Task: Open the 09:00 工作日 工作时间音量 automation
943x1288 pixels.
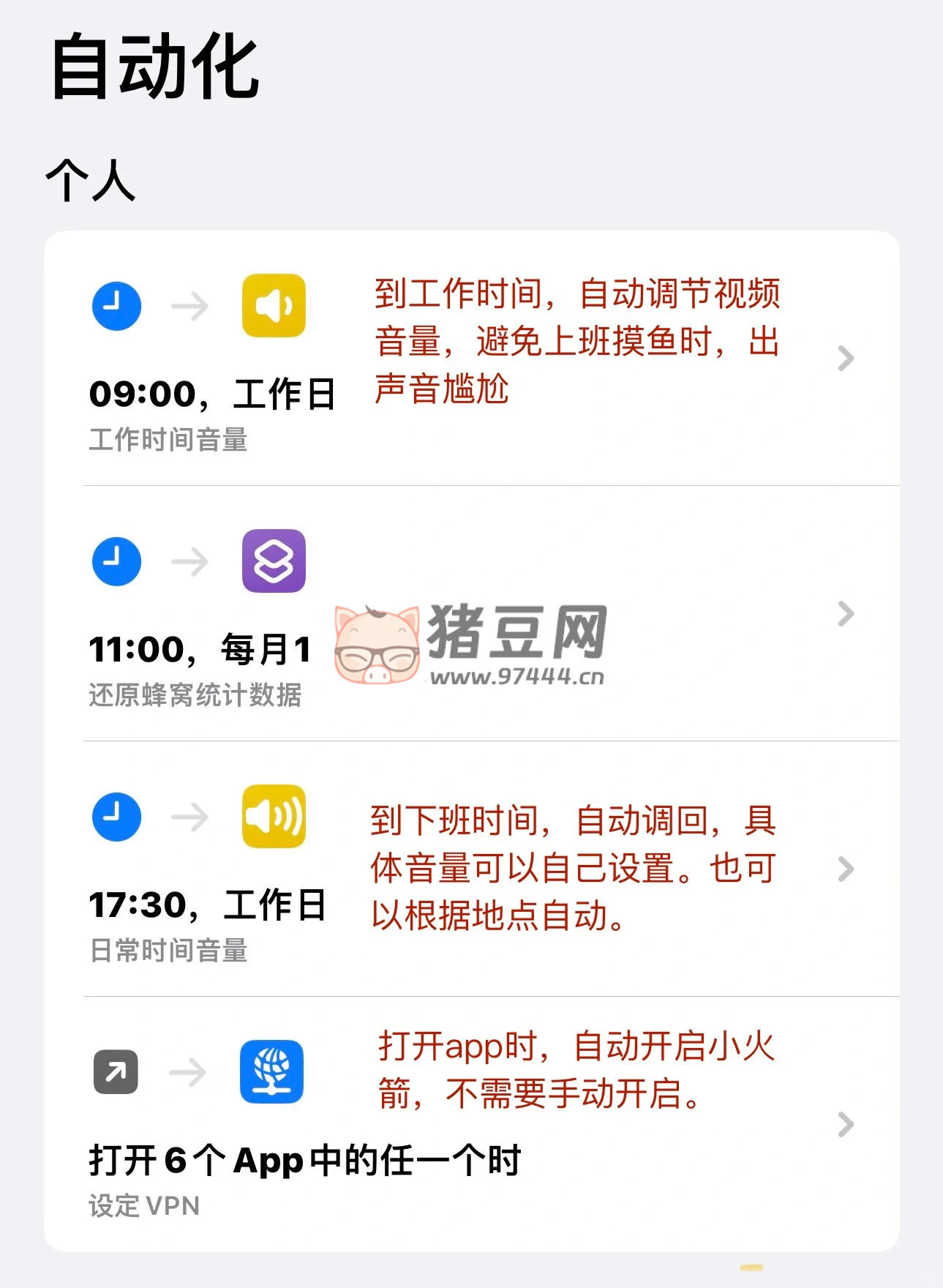Action: [x=212, y=394]
